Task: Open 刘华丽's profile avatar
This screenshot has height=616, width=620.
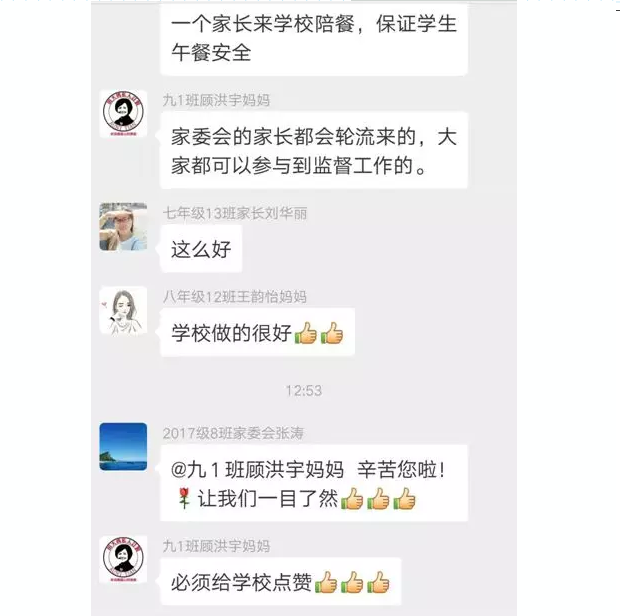Action: [124, 226]
